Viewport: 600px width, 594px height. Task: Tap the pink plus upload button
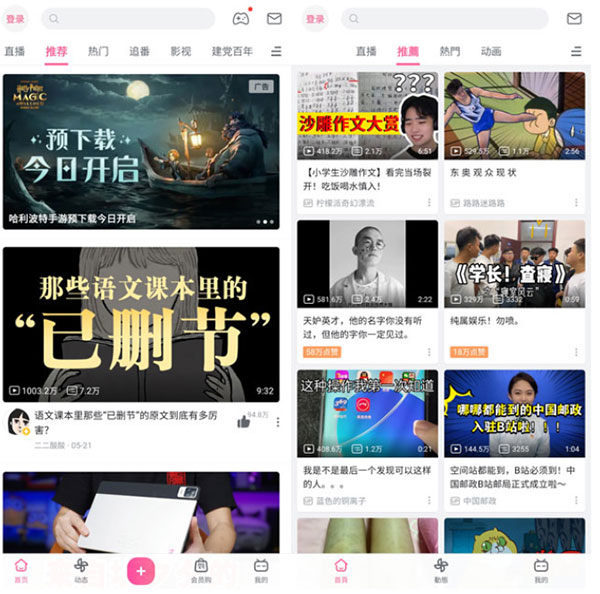click(x=141, y=570)
